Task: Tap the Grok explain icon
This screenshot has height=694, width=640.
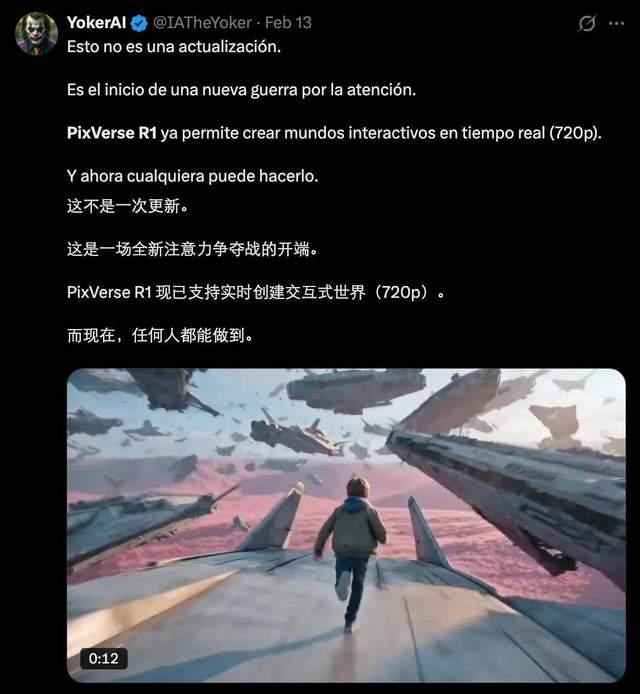Action: click(x=586, y=23)
